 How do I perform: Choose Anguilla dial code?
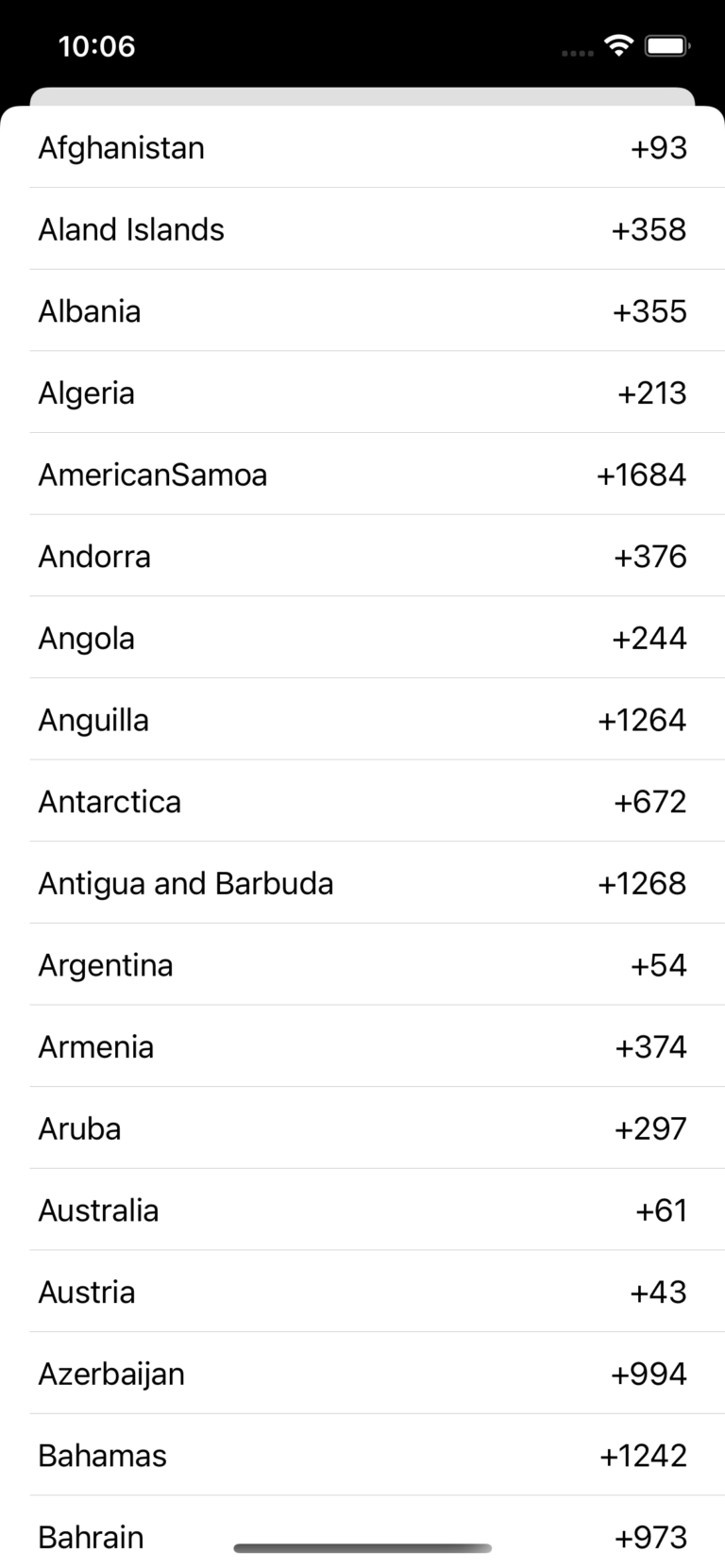coord(362,720)
